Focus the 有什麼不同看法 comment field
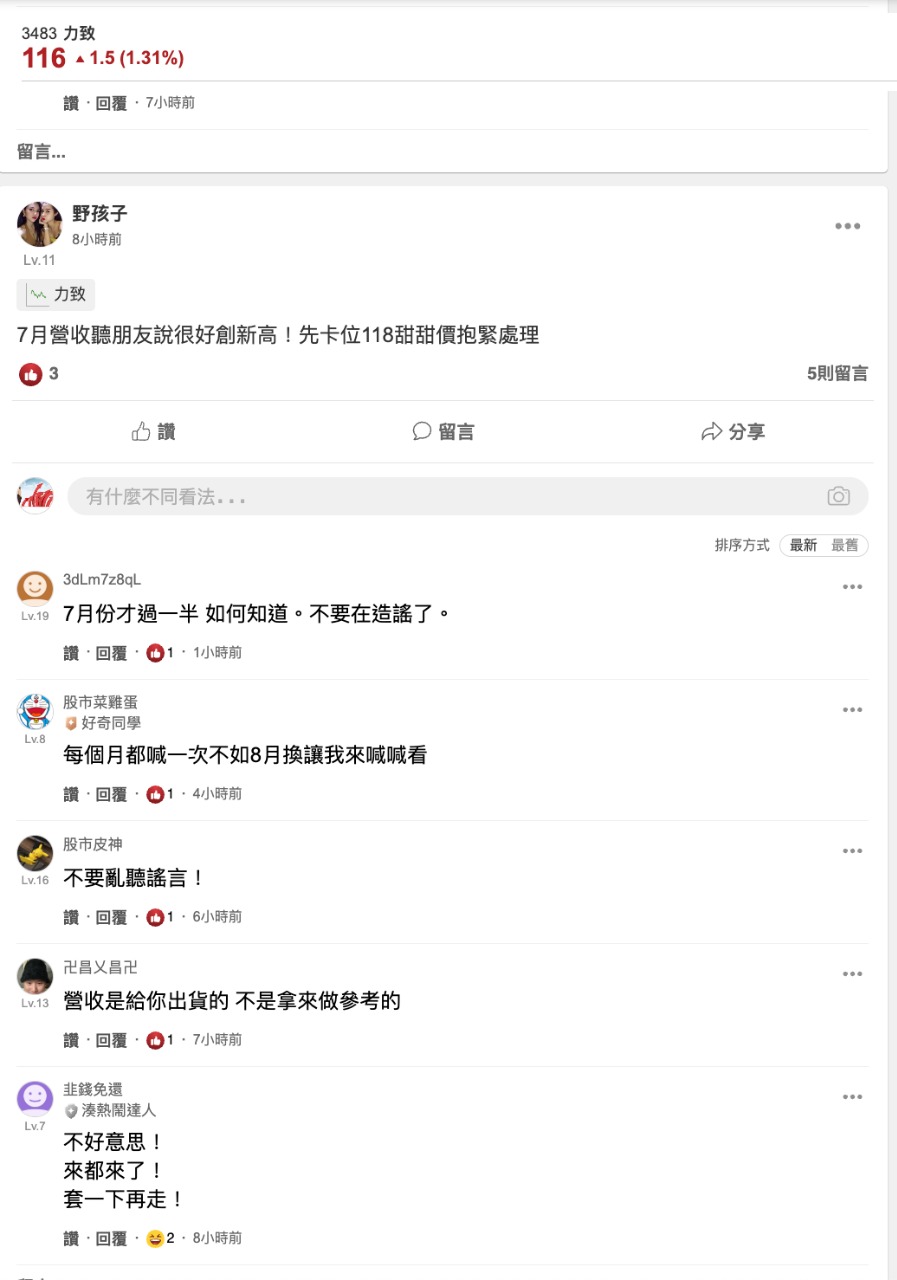897x1280 pixels. (440, 496)
